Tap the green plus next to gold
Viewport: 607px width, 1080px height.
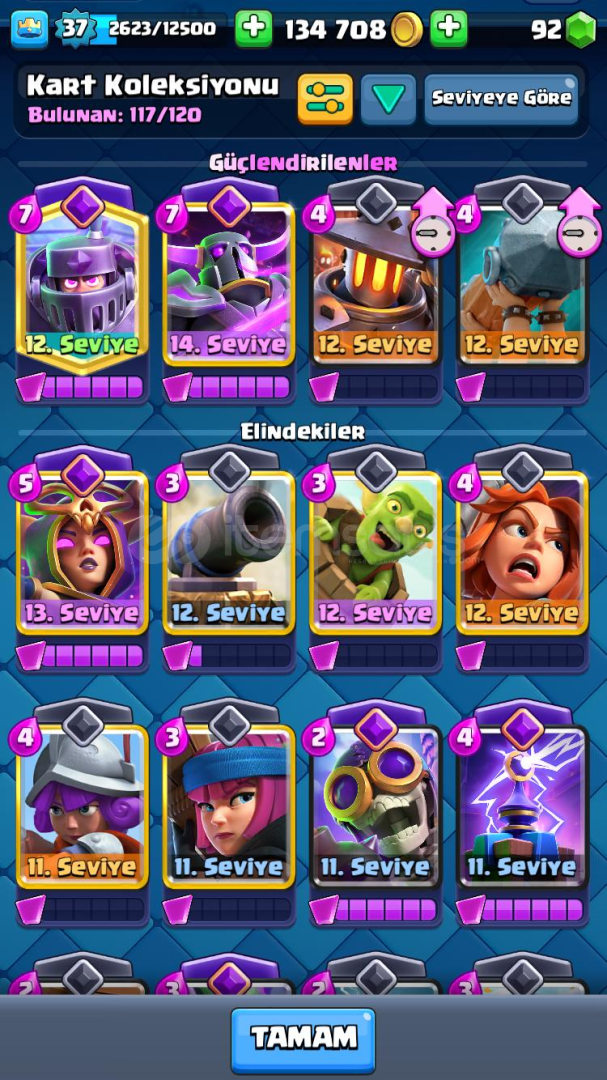[449, 29]
